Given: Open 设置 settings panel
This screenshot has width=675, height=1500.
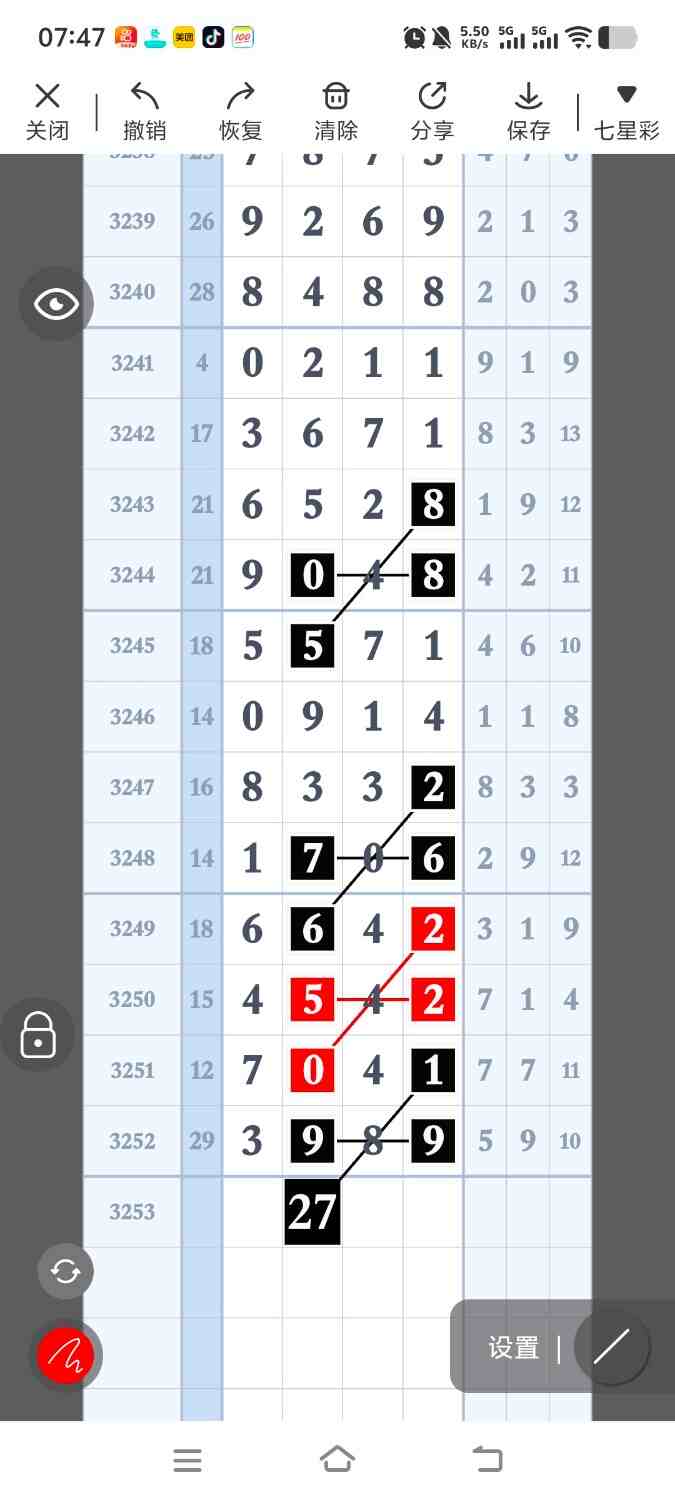Looking at the screenshot, I should coord(514,1348).
